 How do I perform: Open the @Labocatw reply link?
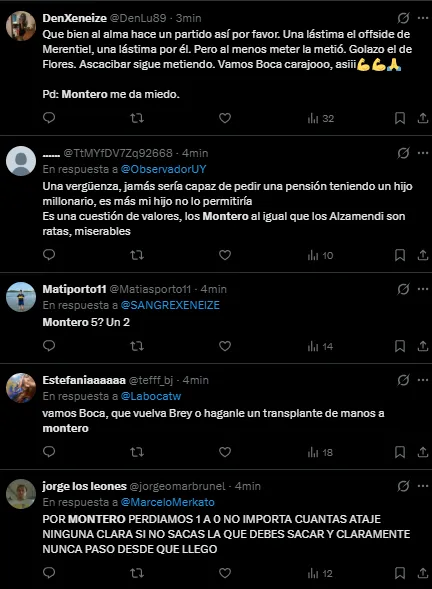[x=151, y=396]
